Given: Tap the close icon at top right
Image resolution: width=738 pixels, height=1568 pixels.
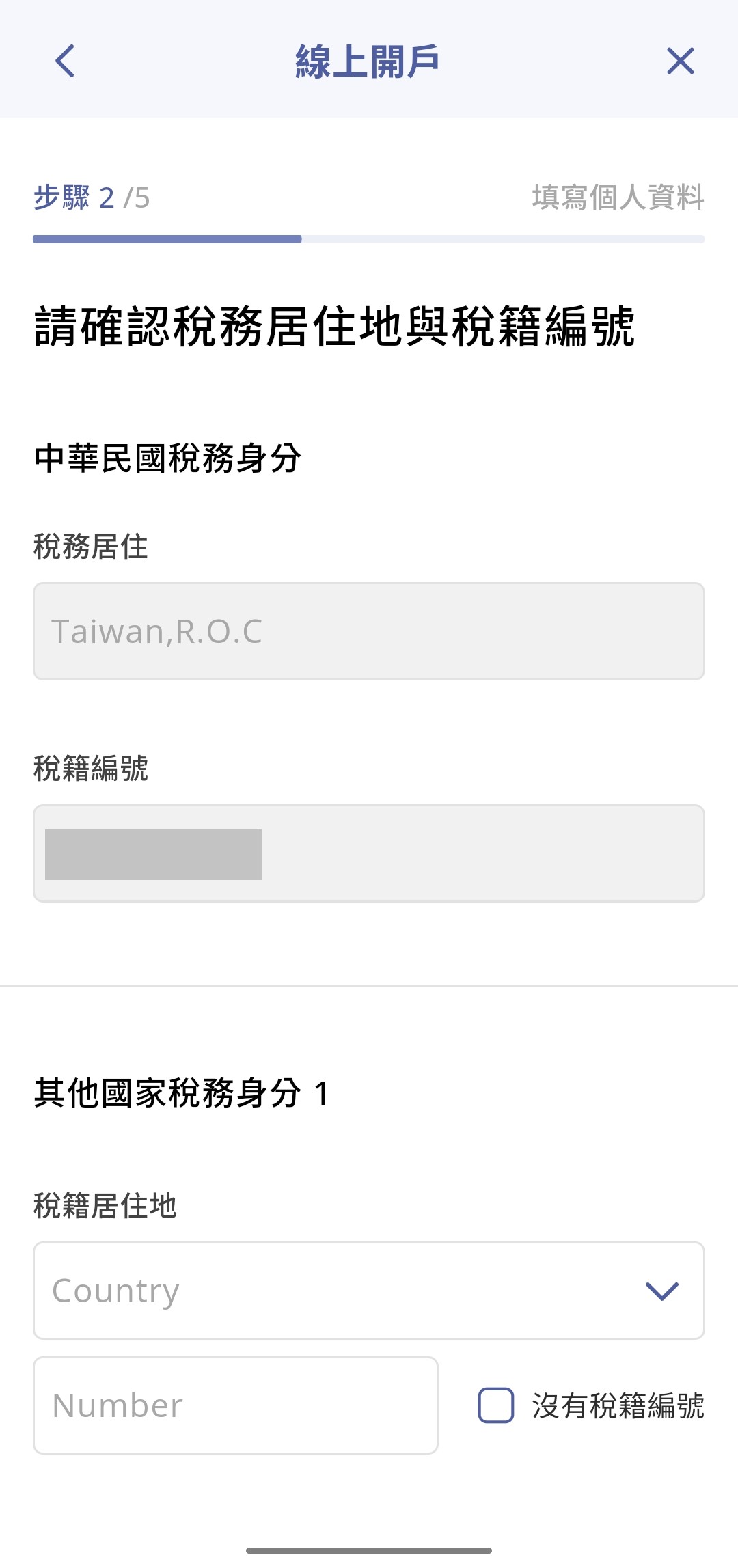Looking at the screenshot, I should [x=679, y=62].
